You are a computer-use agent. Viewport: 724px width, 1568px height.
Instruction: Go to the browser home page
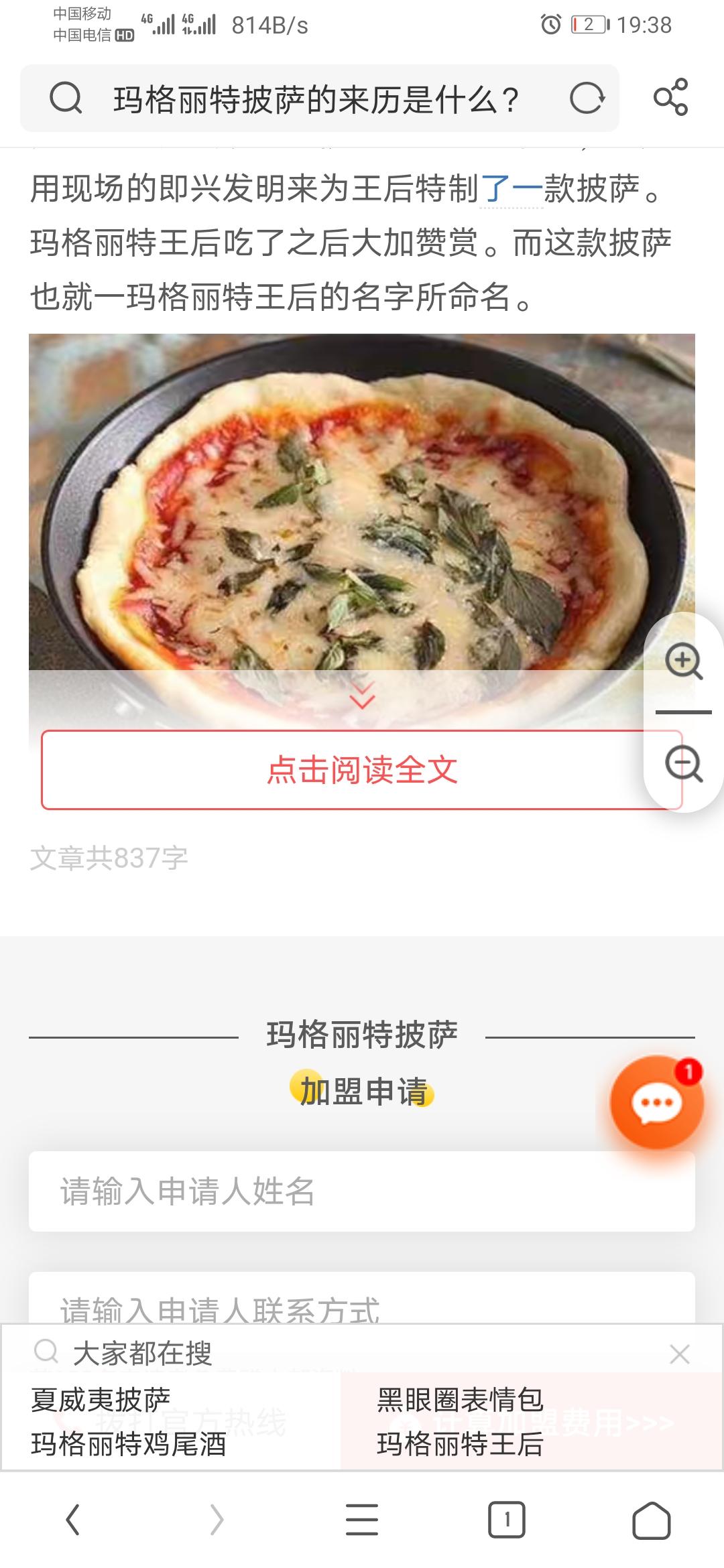click(x=652, y=1519)
